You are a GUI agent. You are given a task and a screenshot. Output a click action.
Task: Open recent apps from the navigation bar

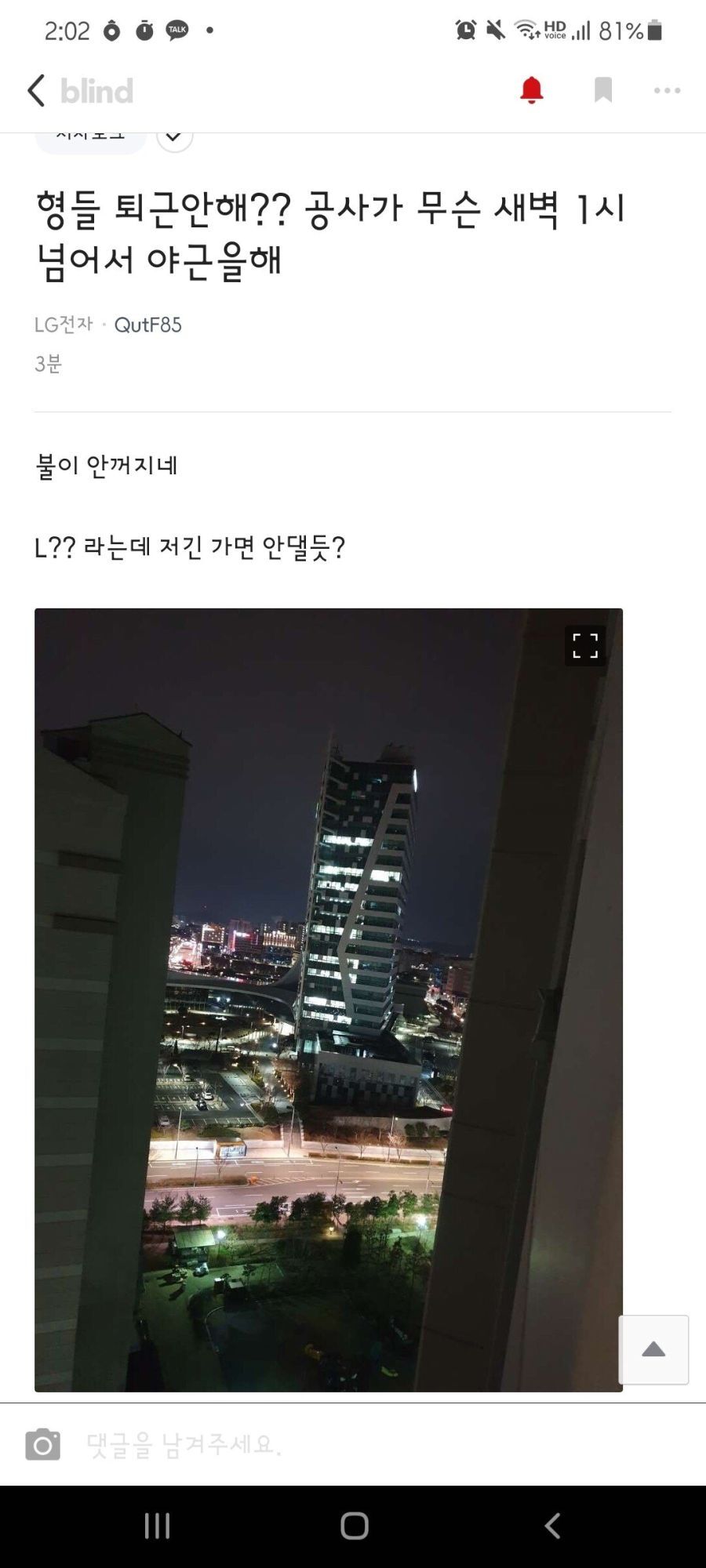157,1526
